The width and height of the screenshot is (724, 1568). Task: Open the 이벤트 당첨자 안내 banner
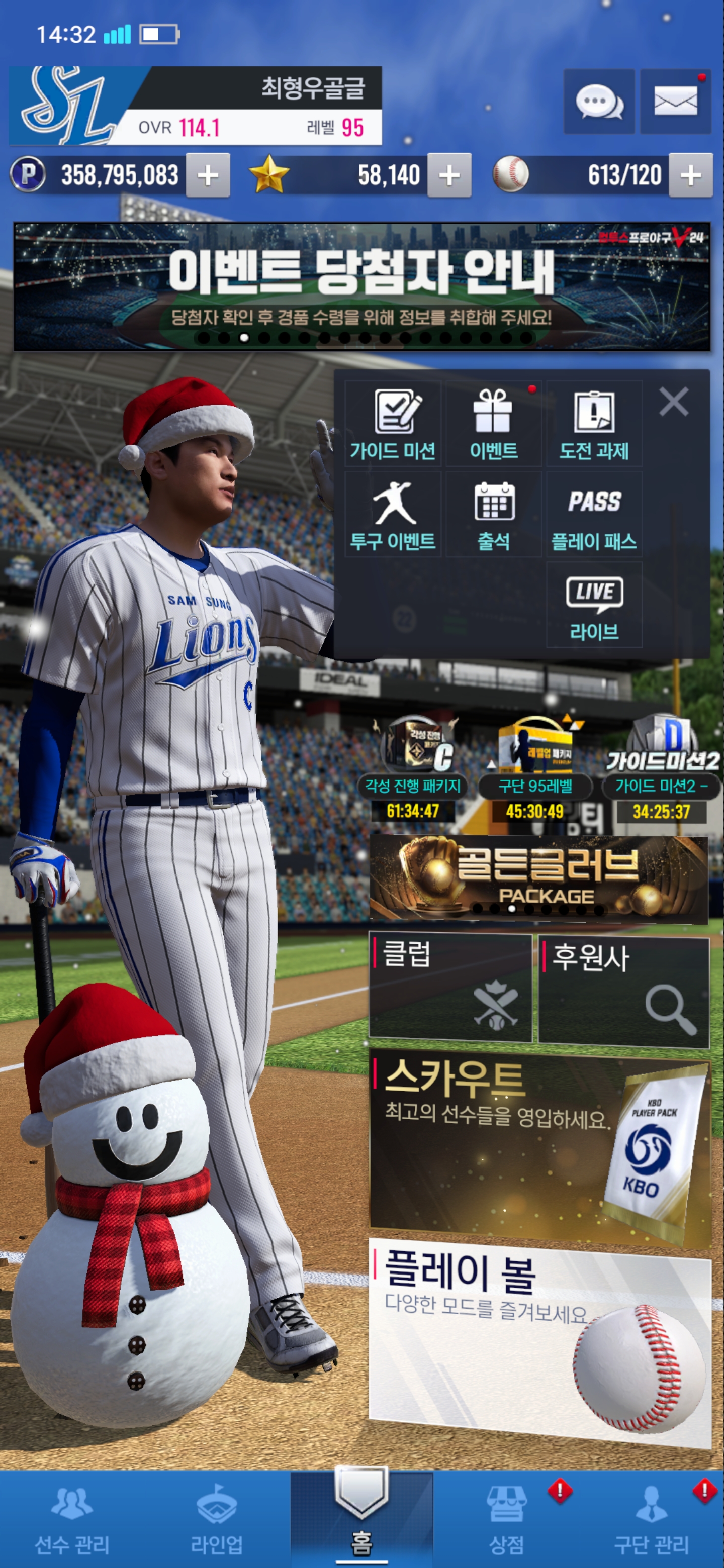pyautogui.click(x=361, y=286)
